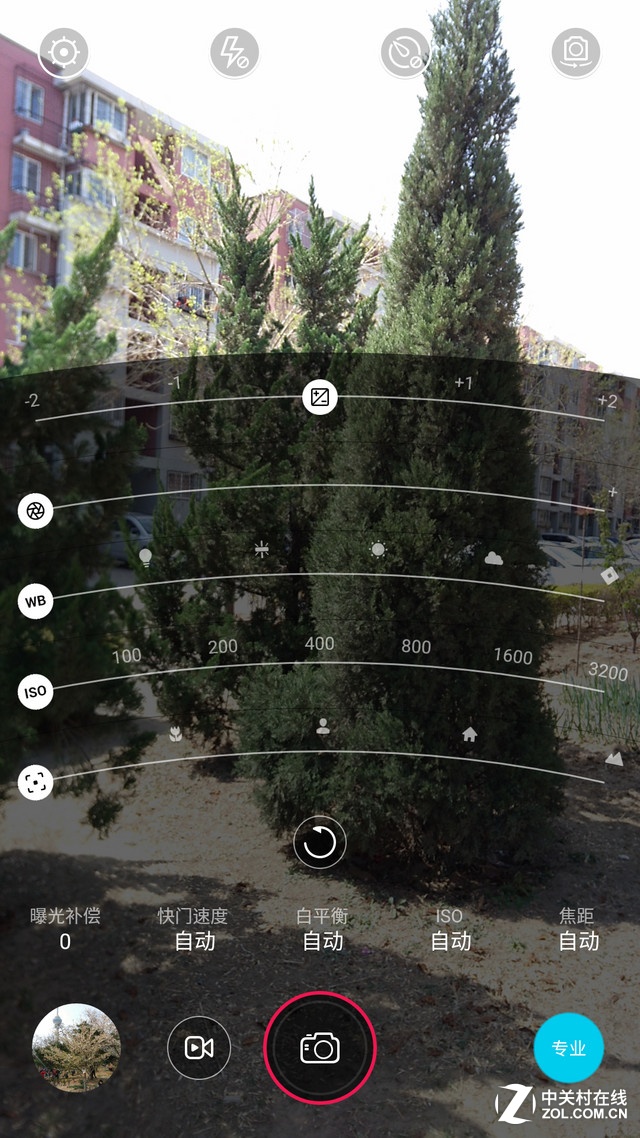
Task: Set ISO to 400
Action: [x=319, y=644]
